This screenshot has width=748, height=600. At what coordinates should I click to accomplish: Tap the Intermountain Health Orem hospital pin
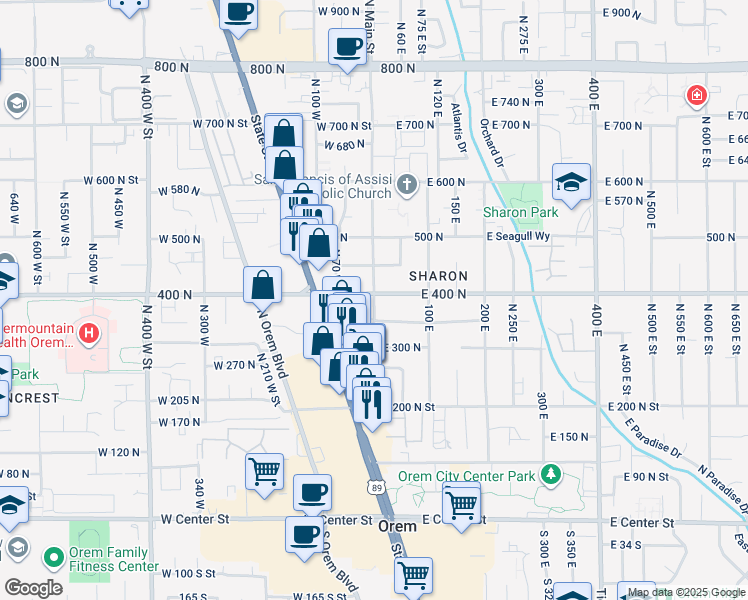tap(89, 332)
